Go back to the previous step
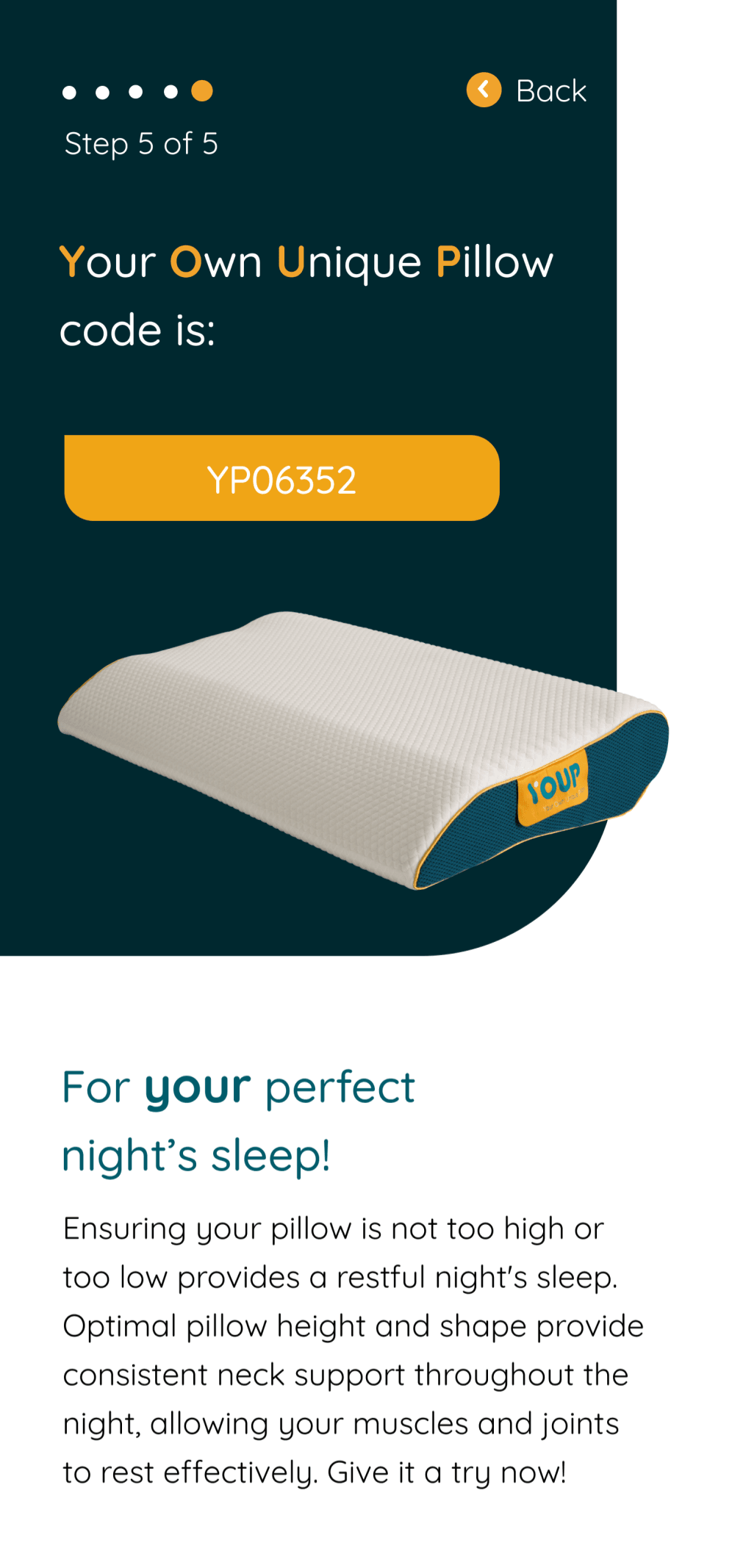 pos(526,91)
